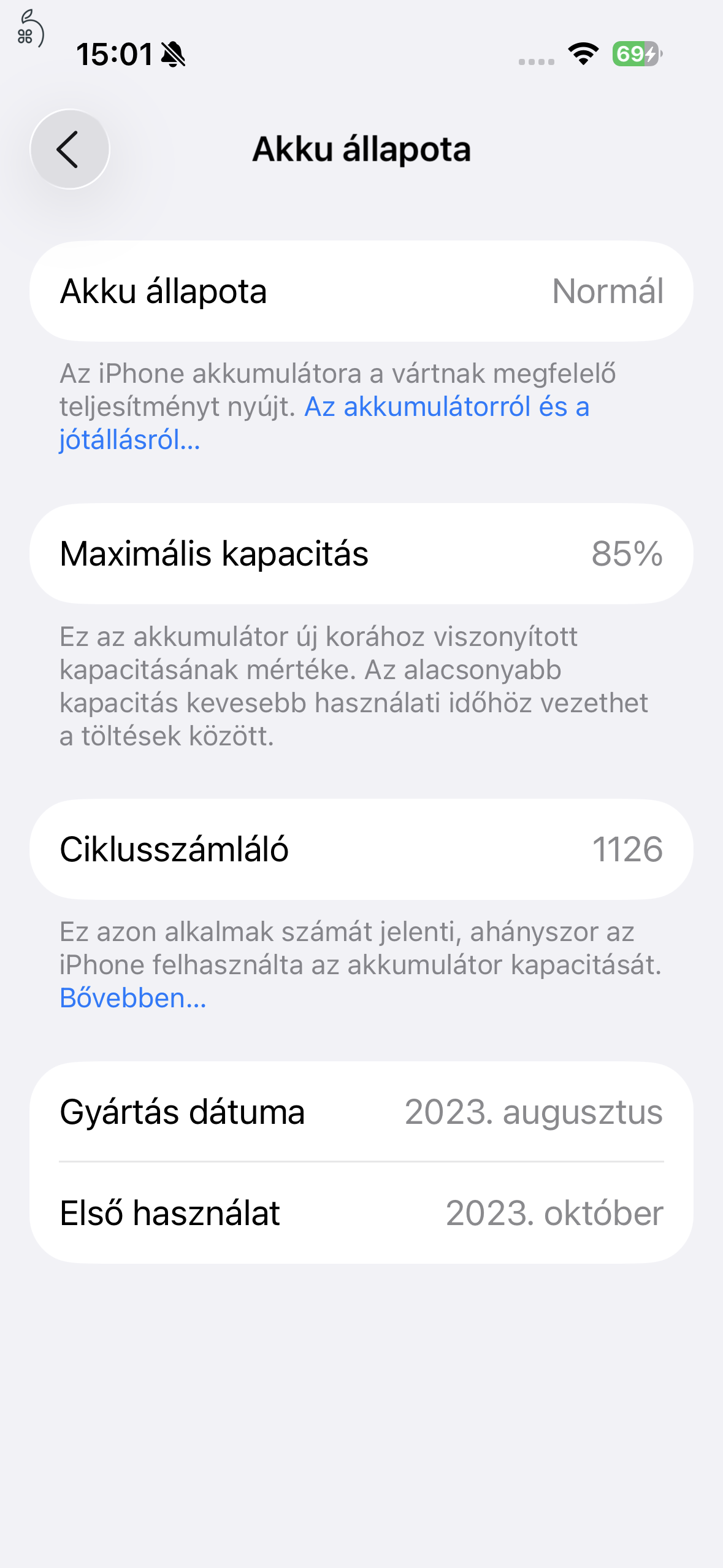Open the "Bővebben…" link about cycle count
The height and width of the screenshot is (1568, 723).
pos(132,998)
